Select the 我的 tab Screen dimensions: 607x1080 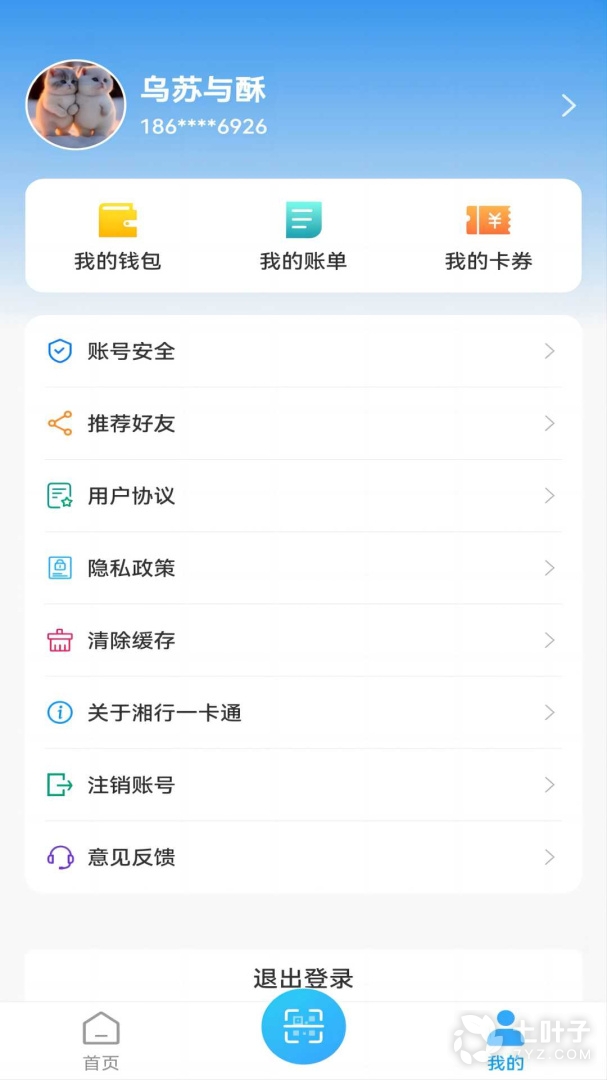click(506, 1040)
